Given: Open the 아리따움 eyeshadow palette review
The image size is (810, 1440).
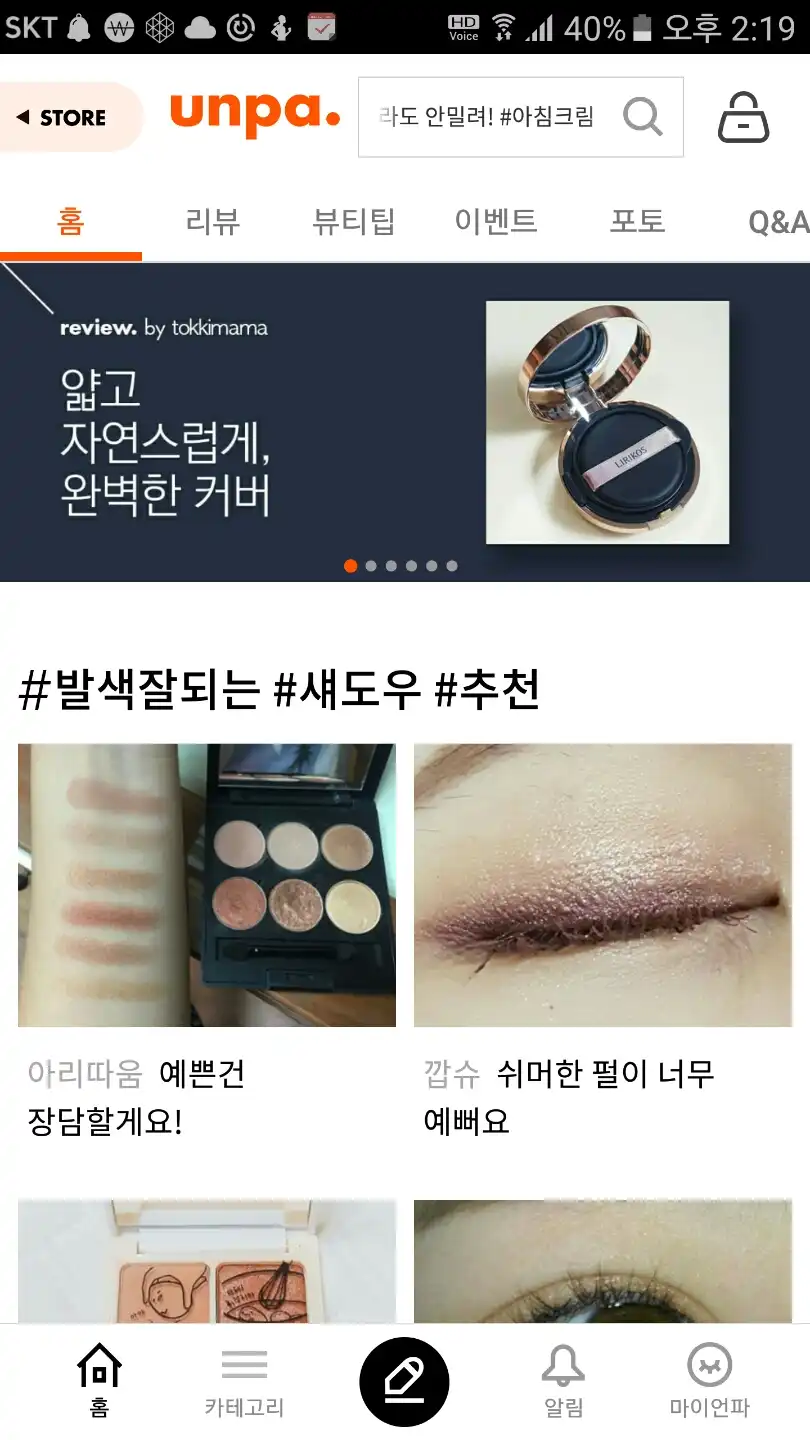Looking at the screenshot, I should (x=207, y=885).
